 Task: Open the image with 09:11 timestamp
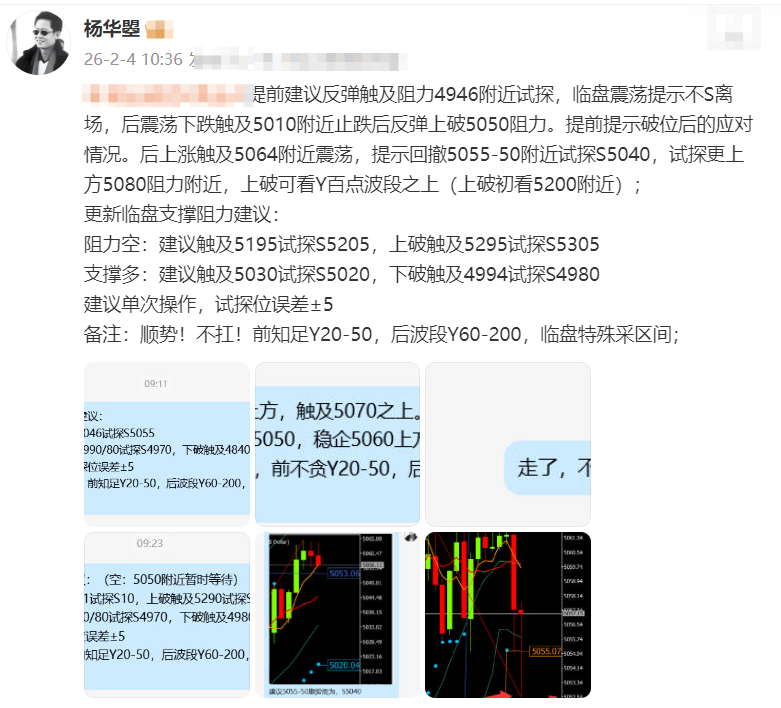[x=166, y=444]
